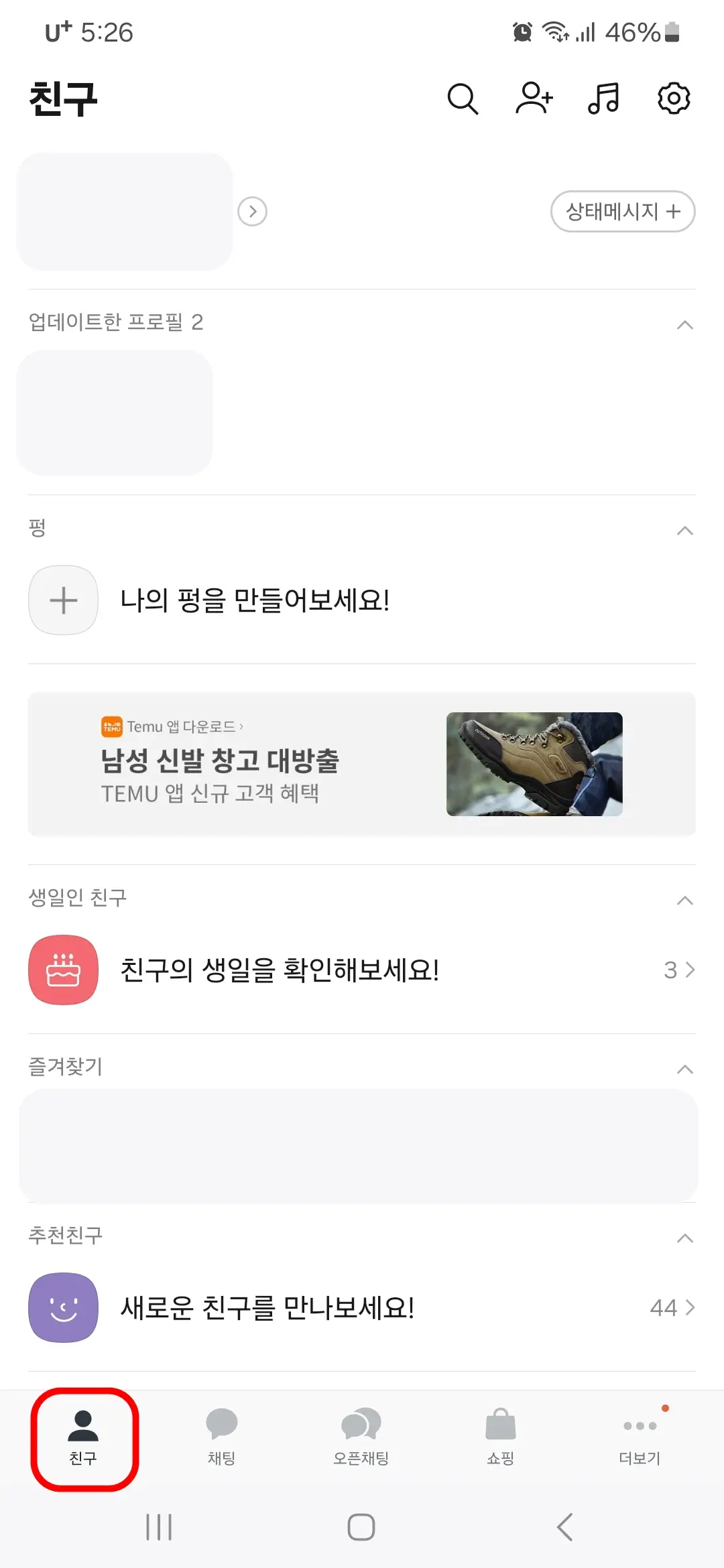Select the add friend icon

[533, 99]
